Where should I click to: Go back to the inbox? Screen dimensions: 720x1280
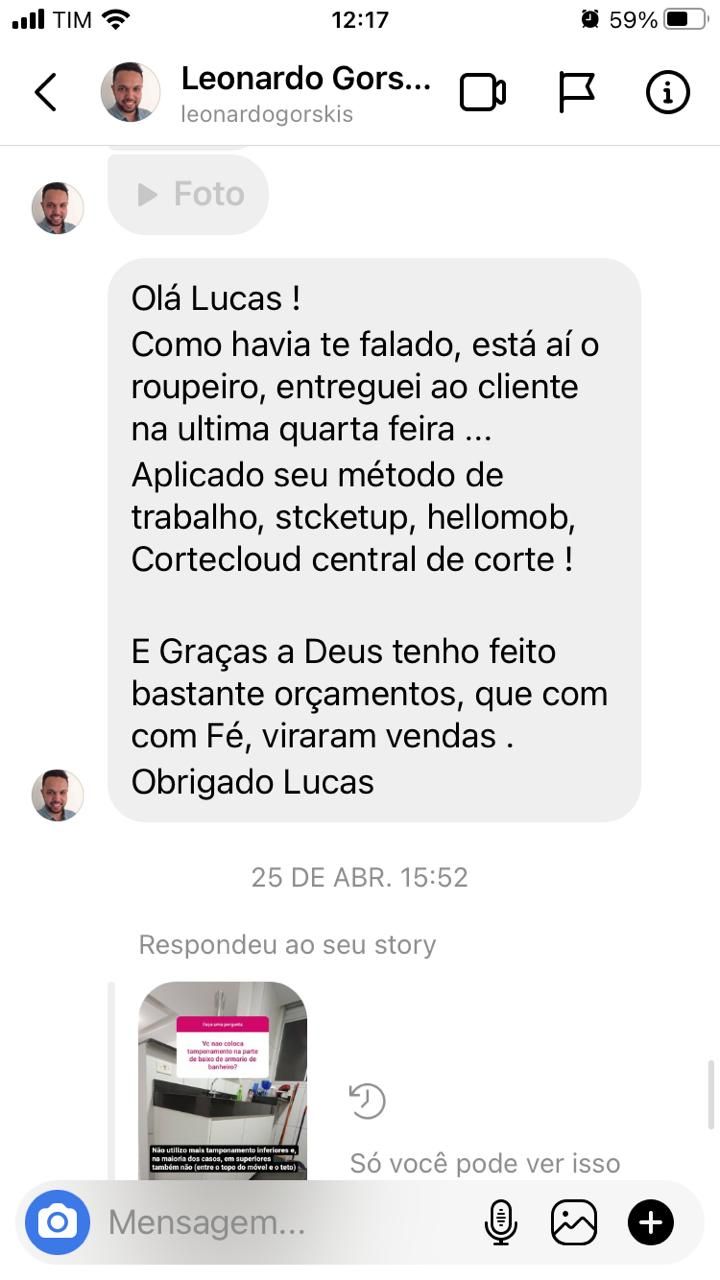click(x=46, y=92)
